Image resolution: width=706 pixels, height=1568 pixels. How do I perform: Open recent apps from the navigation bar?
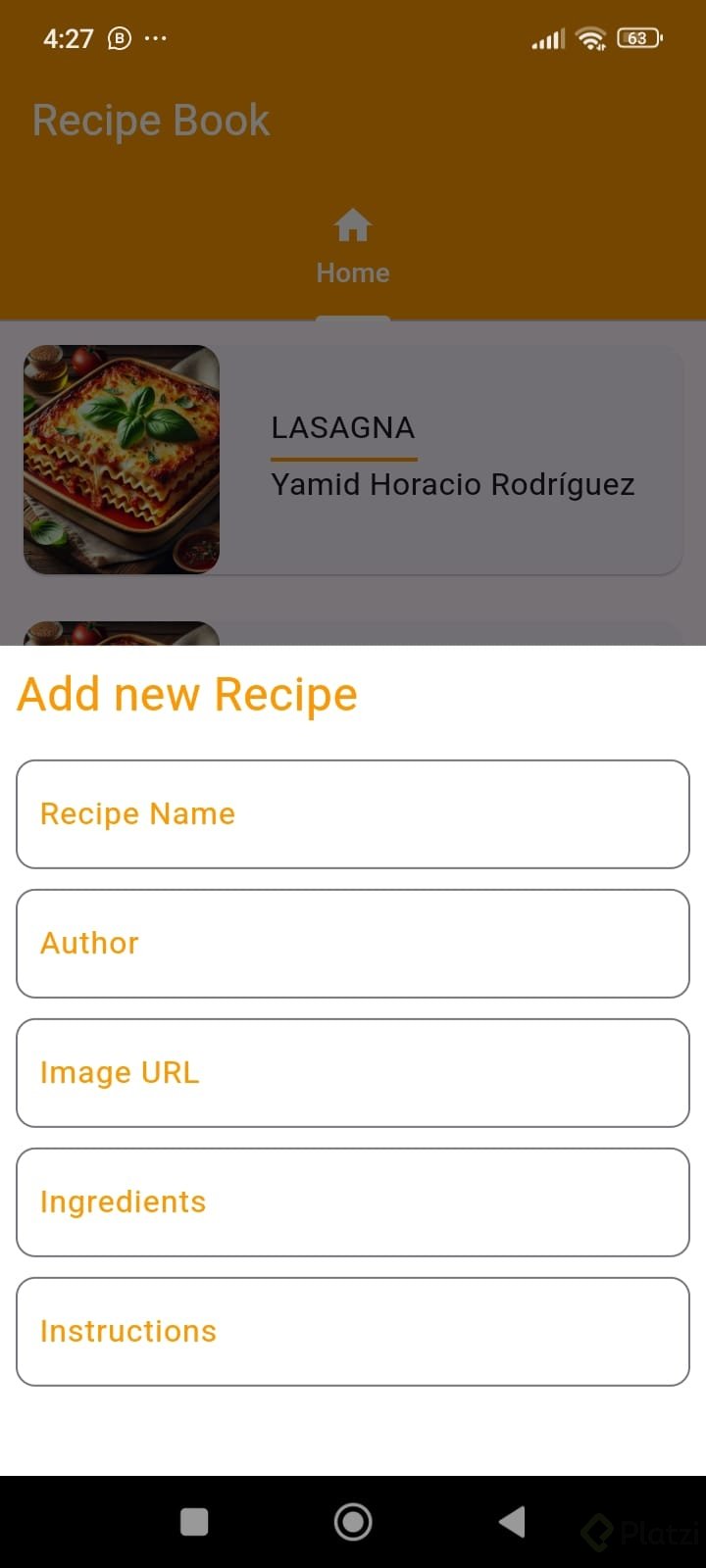point(194,1522)
